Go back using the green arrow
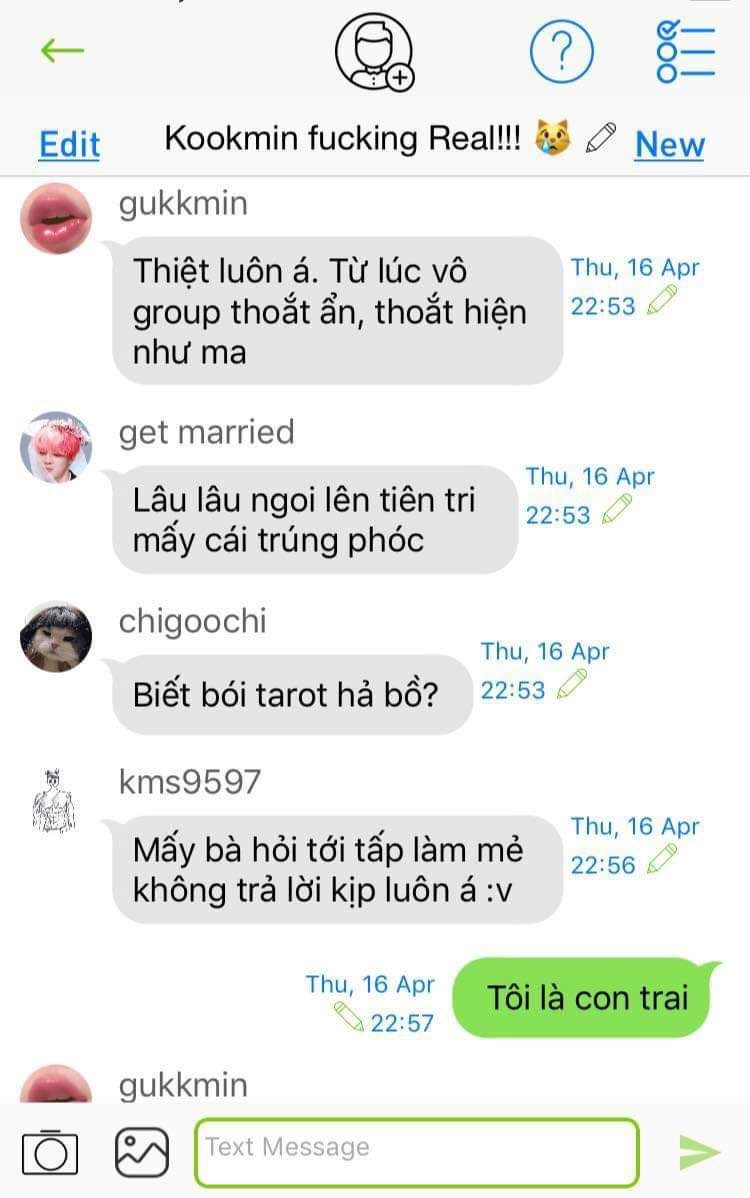Viewport: 750px width, 1198px height. (x=62, y=50)
